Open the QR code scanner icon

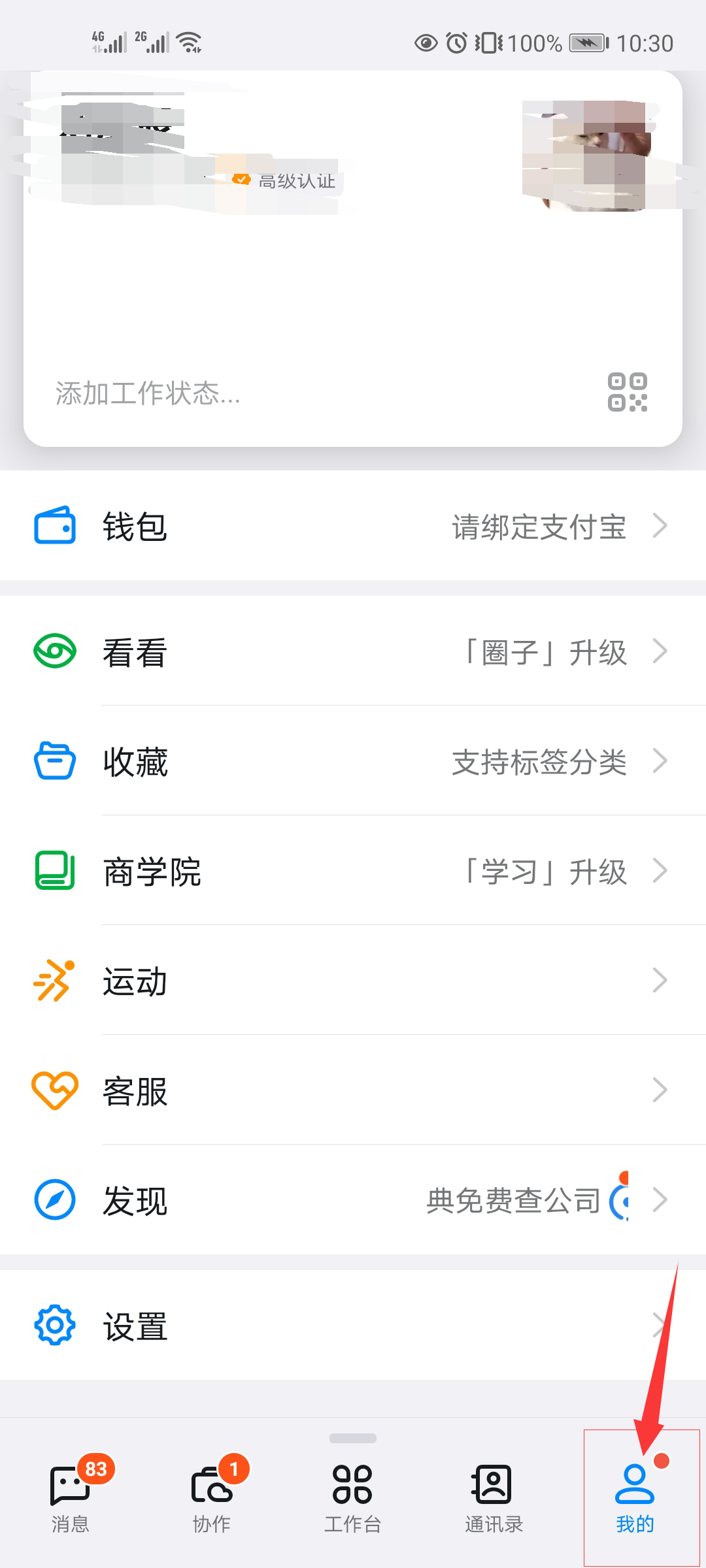tap(629, 393)
